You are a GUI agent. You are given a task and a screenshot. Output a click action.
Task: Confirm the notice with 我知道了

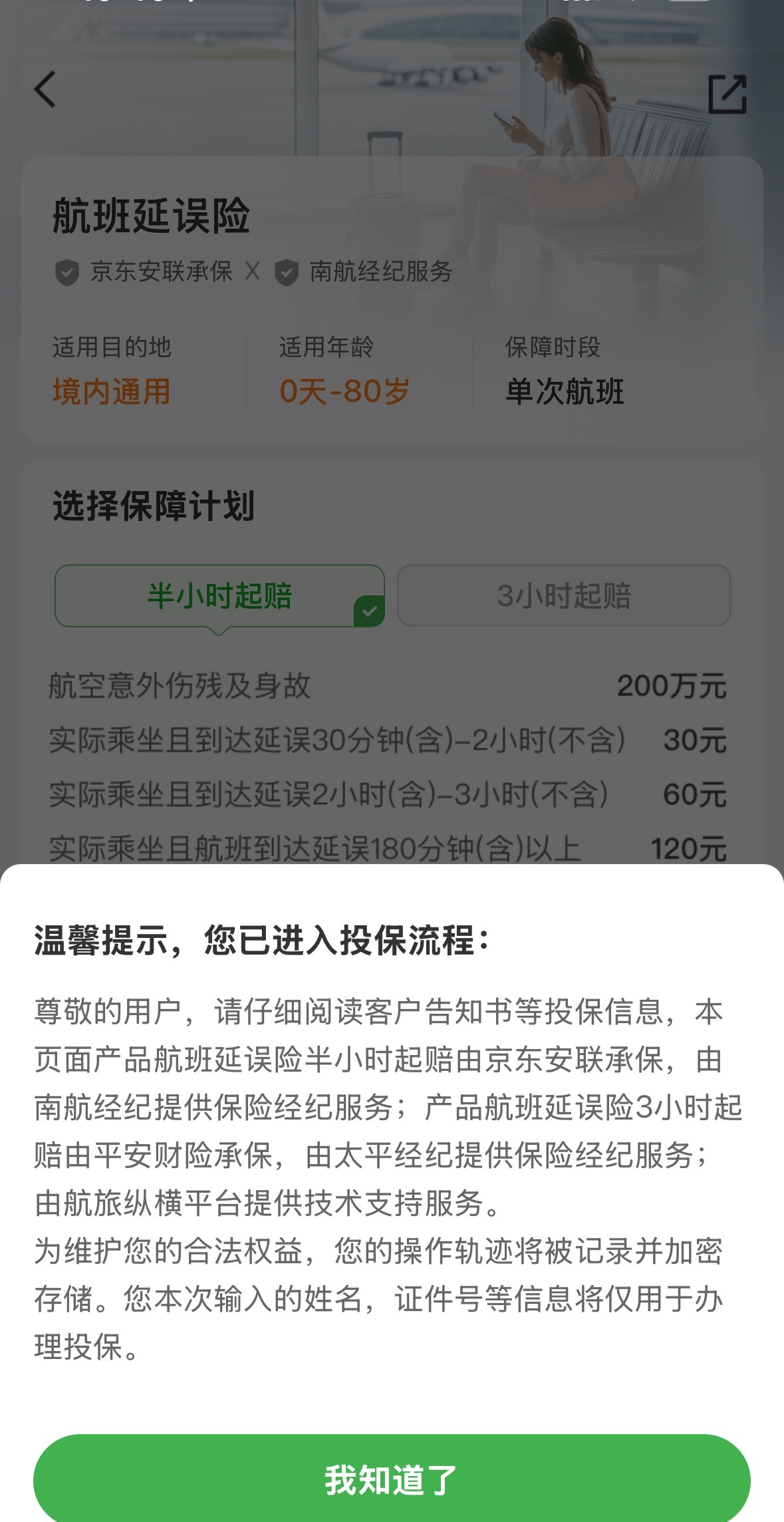click(x=392, y=1479)
